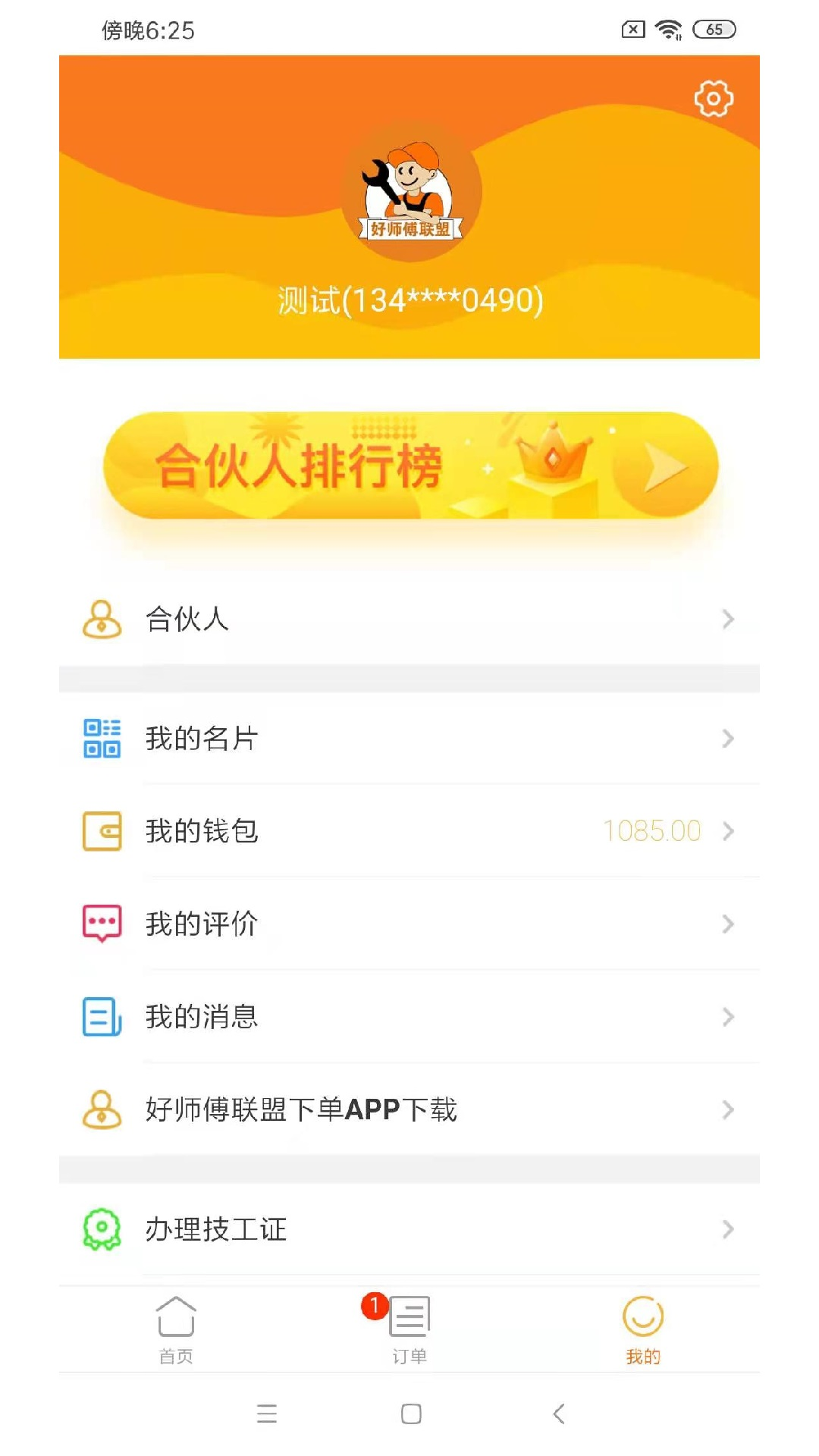Screen dimensions: 819x1456
Task: Tap the username 测试(134****0490)
Action: coord(409,300)
